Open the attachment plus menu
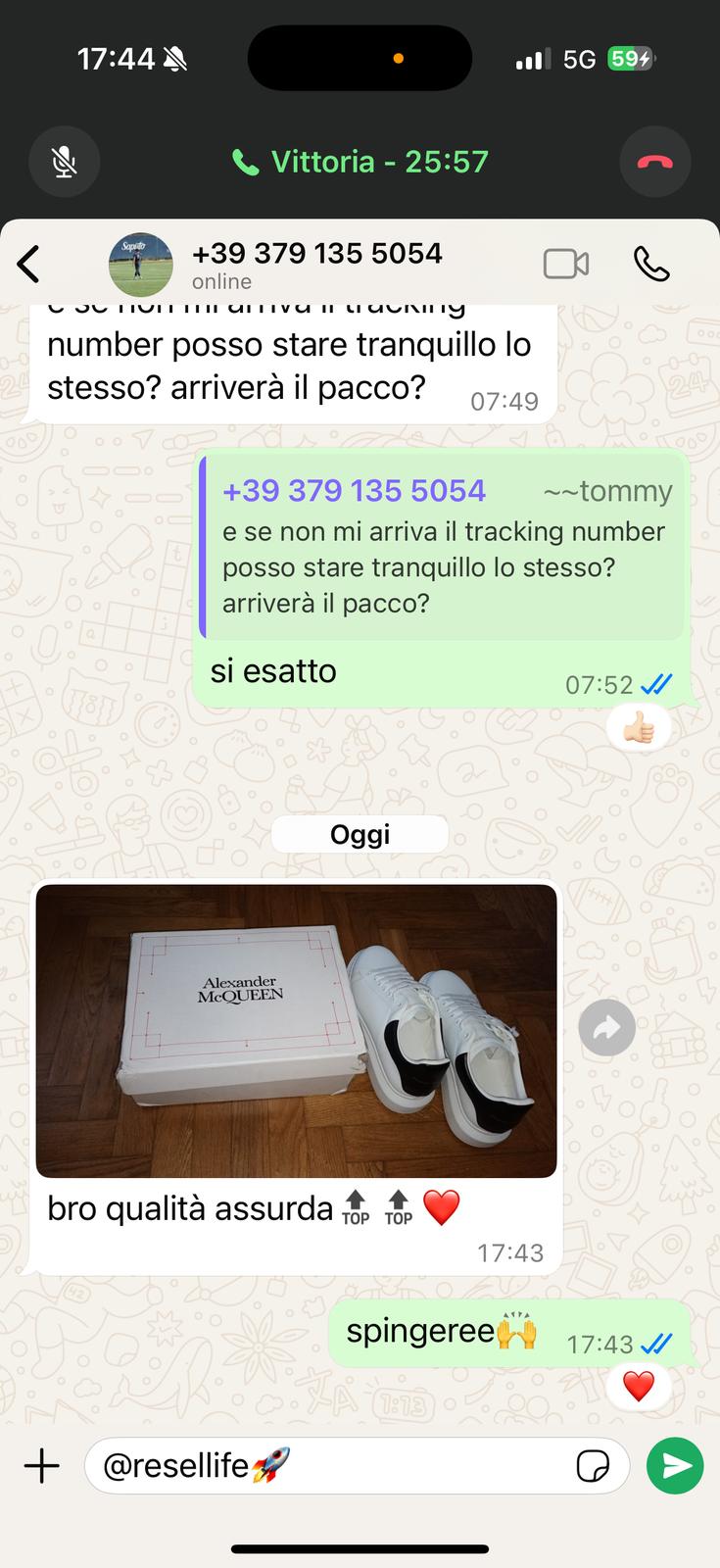Viewport: 720px width, 1568px height. coord(41,1466)
